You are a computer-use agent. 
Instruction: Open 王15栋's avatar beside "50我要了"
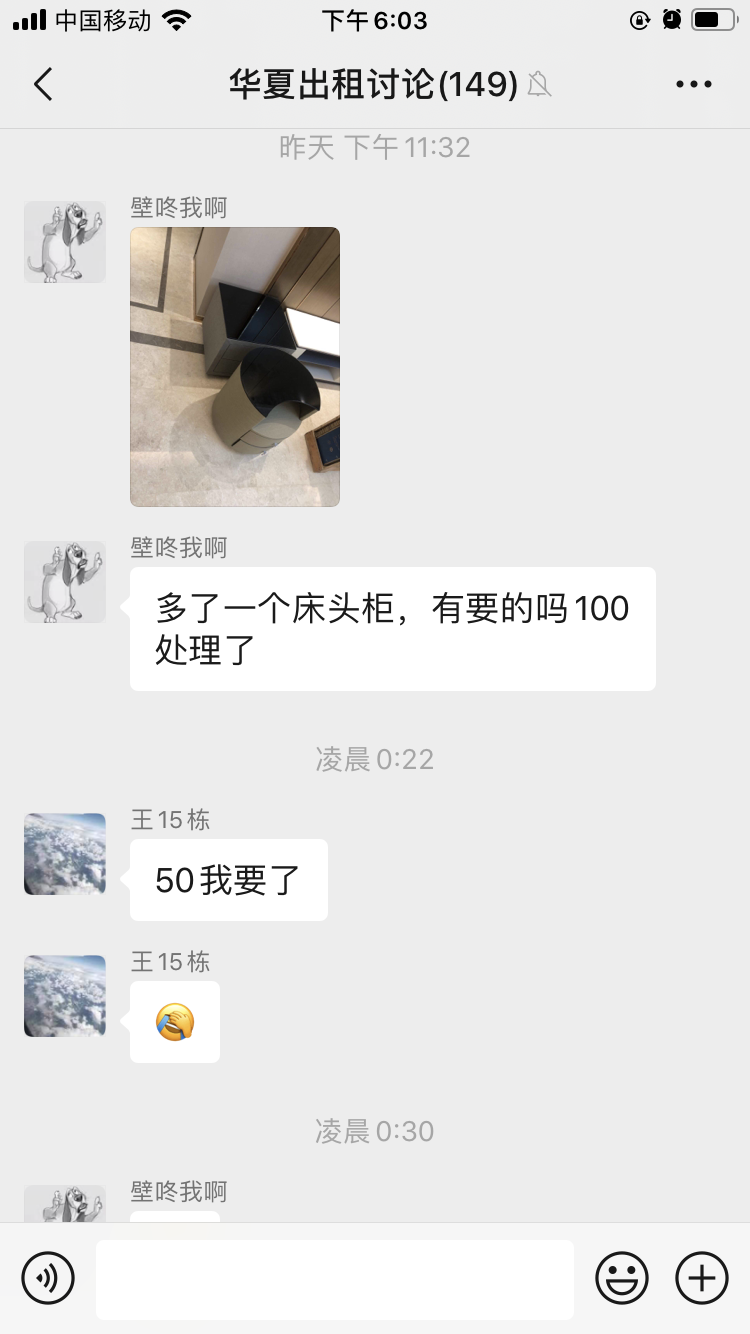pos(65,854)
